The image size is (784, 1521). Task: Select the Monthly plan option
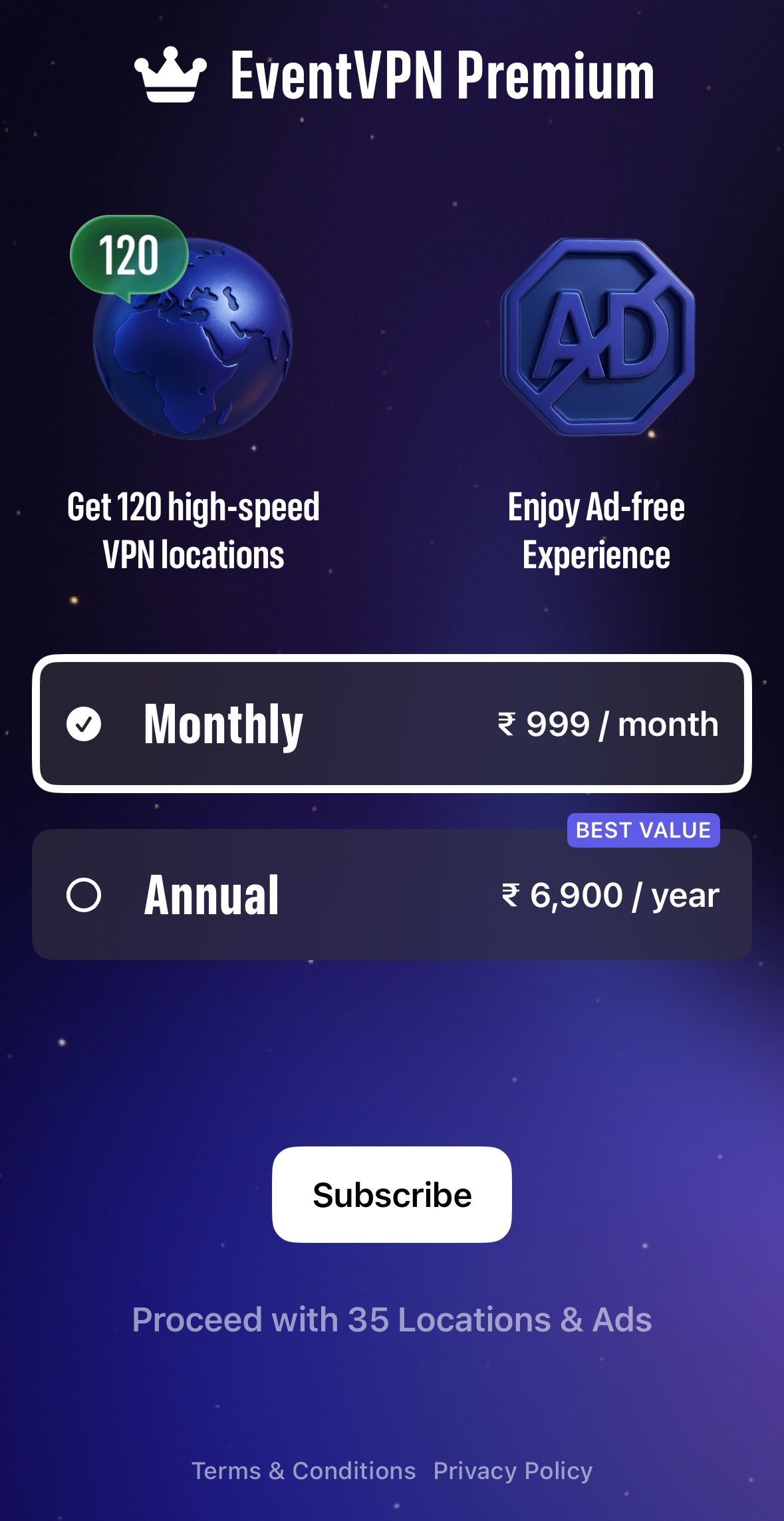point(392,724)
